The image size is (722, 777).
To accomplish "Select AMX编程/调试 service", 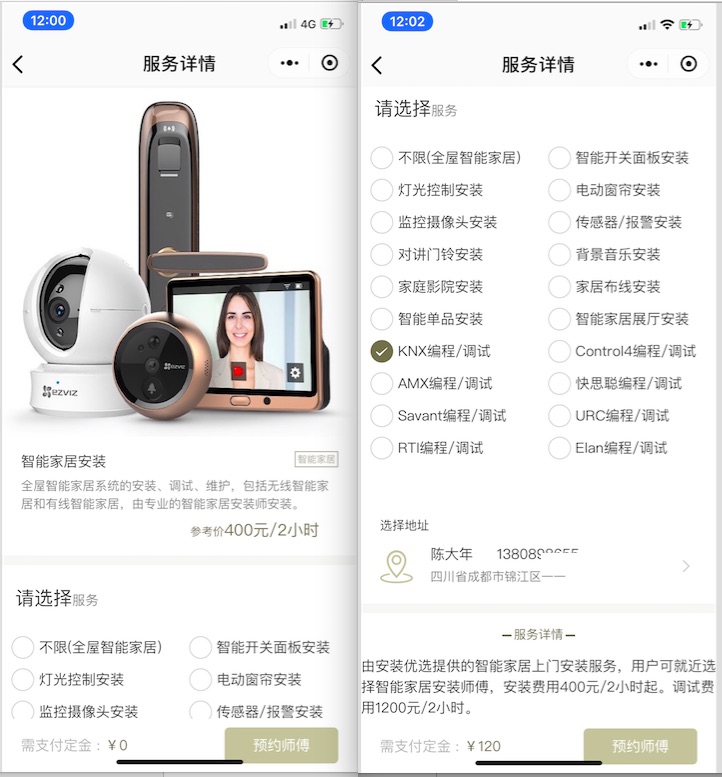I will coord(382,383).
